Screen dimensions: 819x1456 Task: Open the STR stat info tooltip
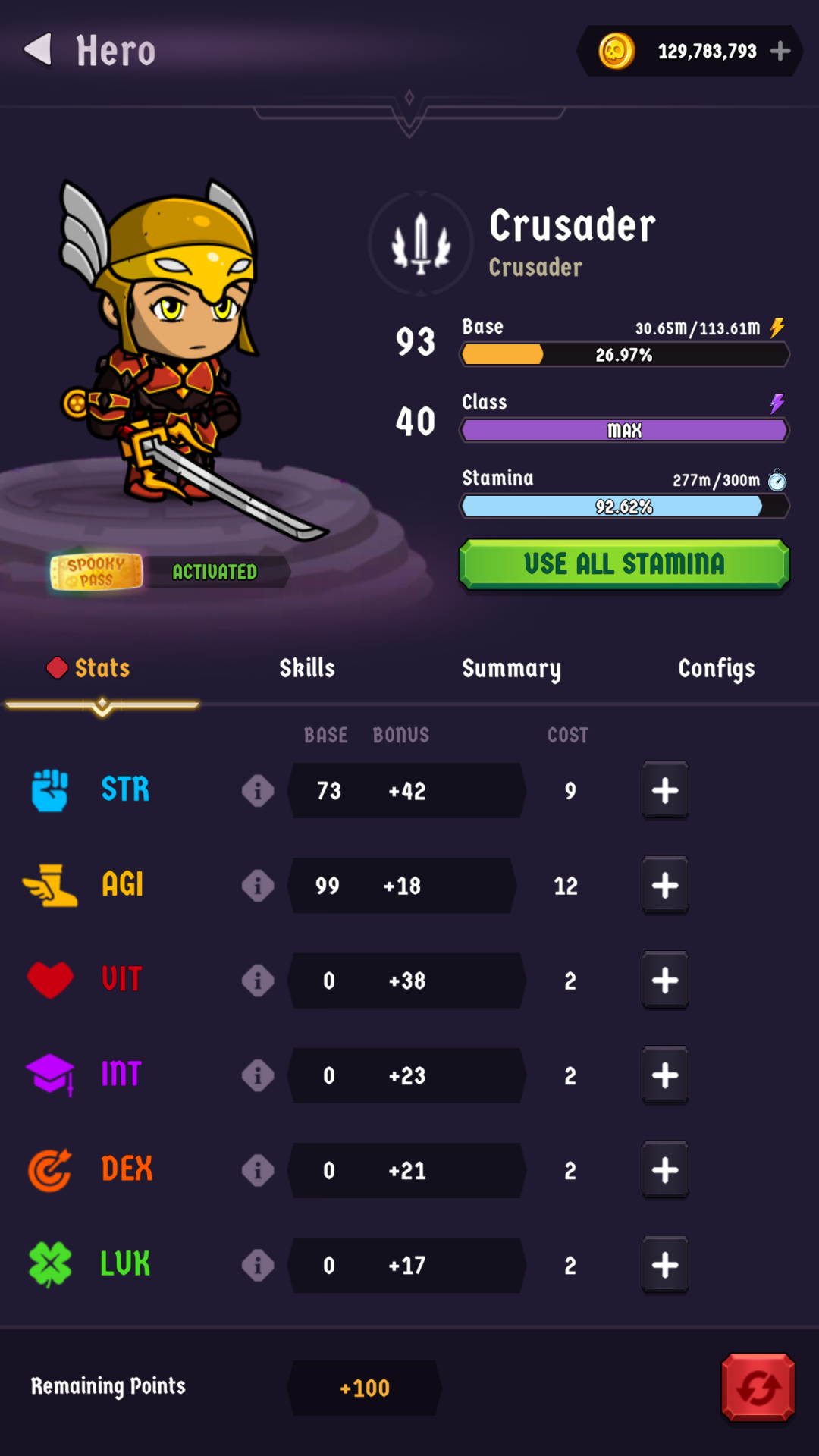point(258,790)
